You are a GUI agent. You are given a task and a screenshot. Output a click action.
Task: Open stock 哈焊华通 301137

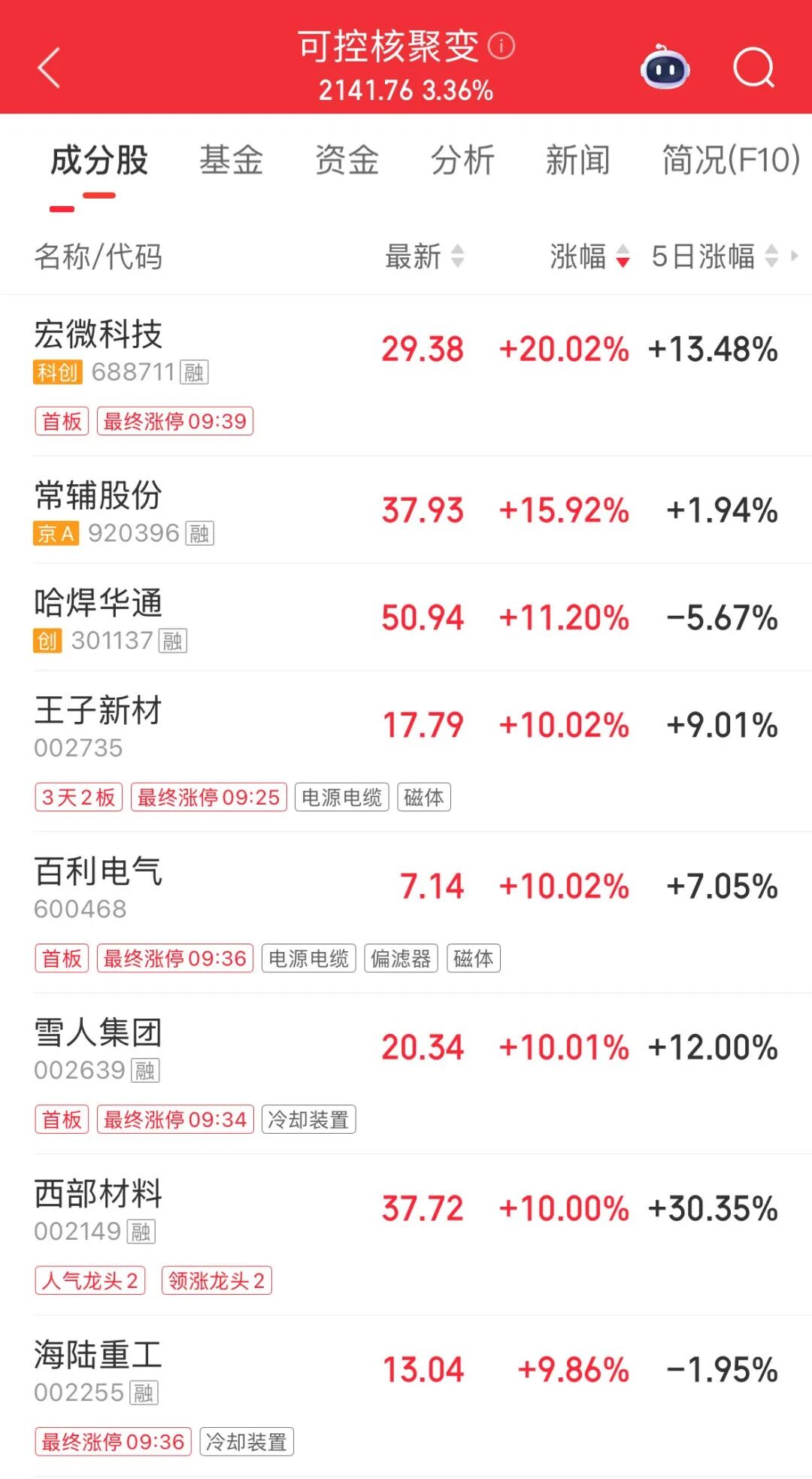[x=99, y=604]
